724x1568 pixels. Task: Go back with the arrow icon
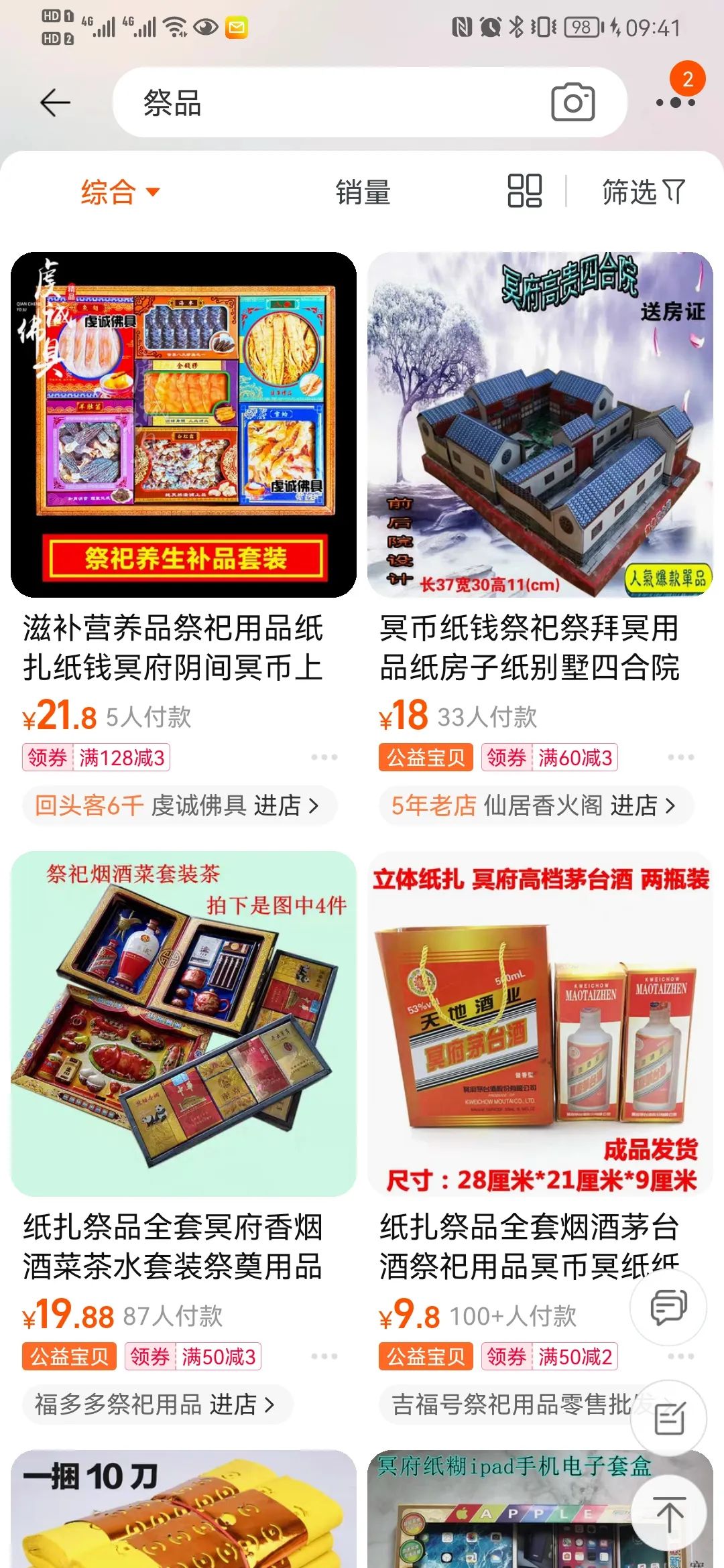point(55,103)
